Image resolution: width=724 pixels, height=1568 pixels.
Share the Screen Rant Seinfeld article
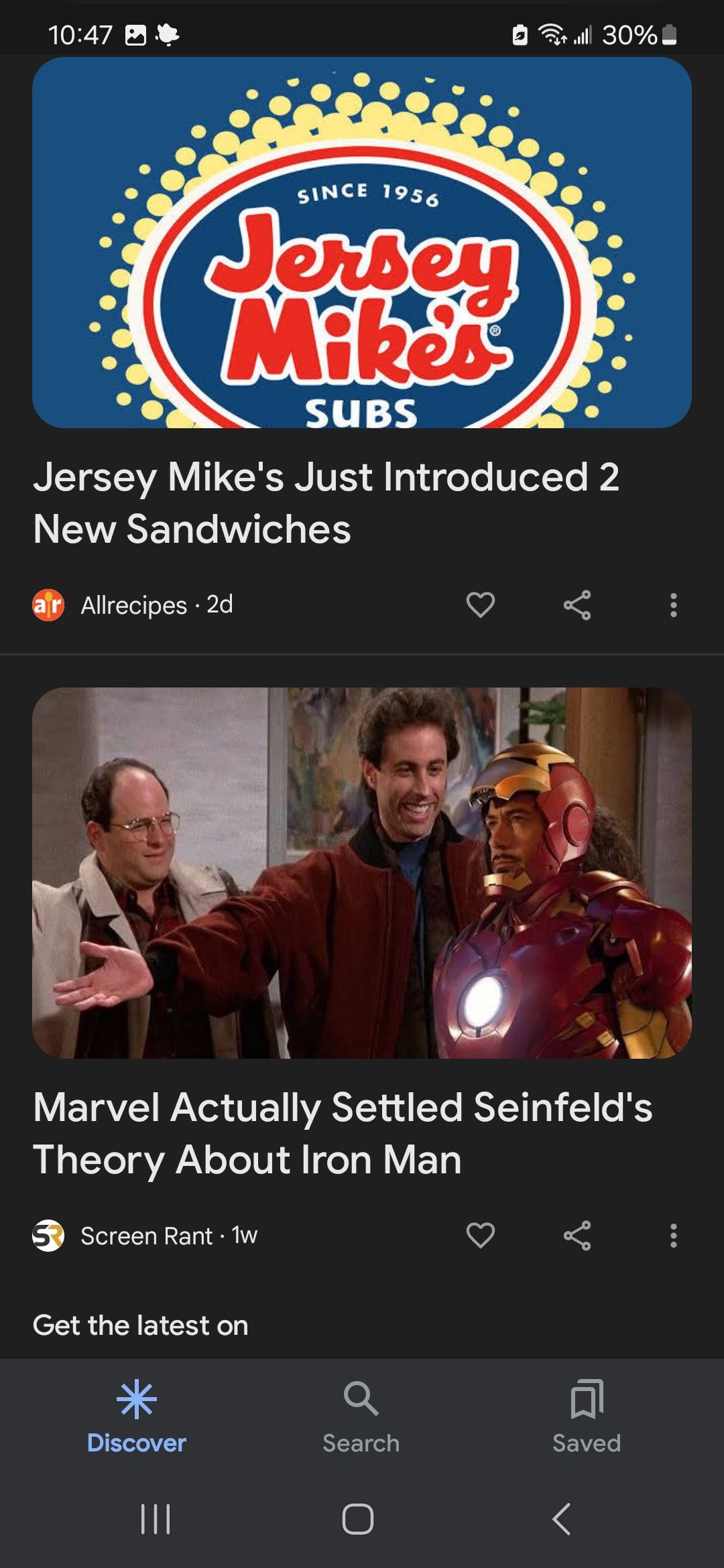(x=577, y=1235)
